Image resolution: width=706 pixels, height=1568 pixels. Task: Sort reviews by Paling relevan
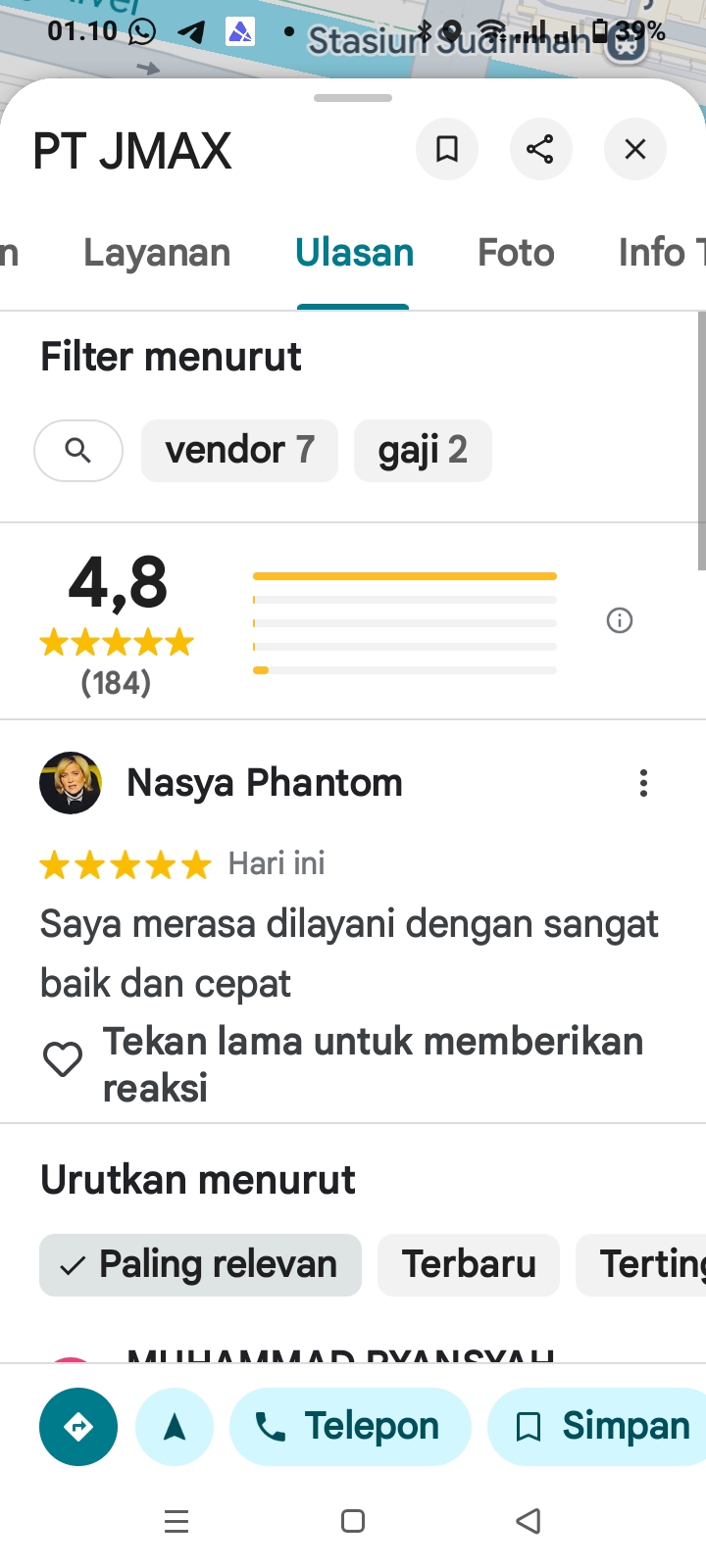tap(200, 1265)
